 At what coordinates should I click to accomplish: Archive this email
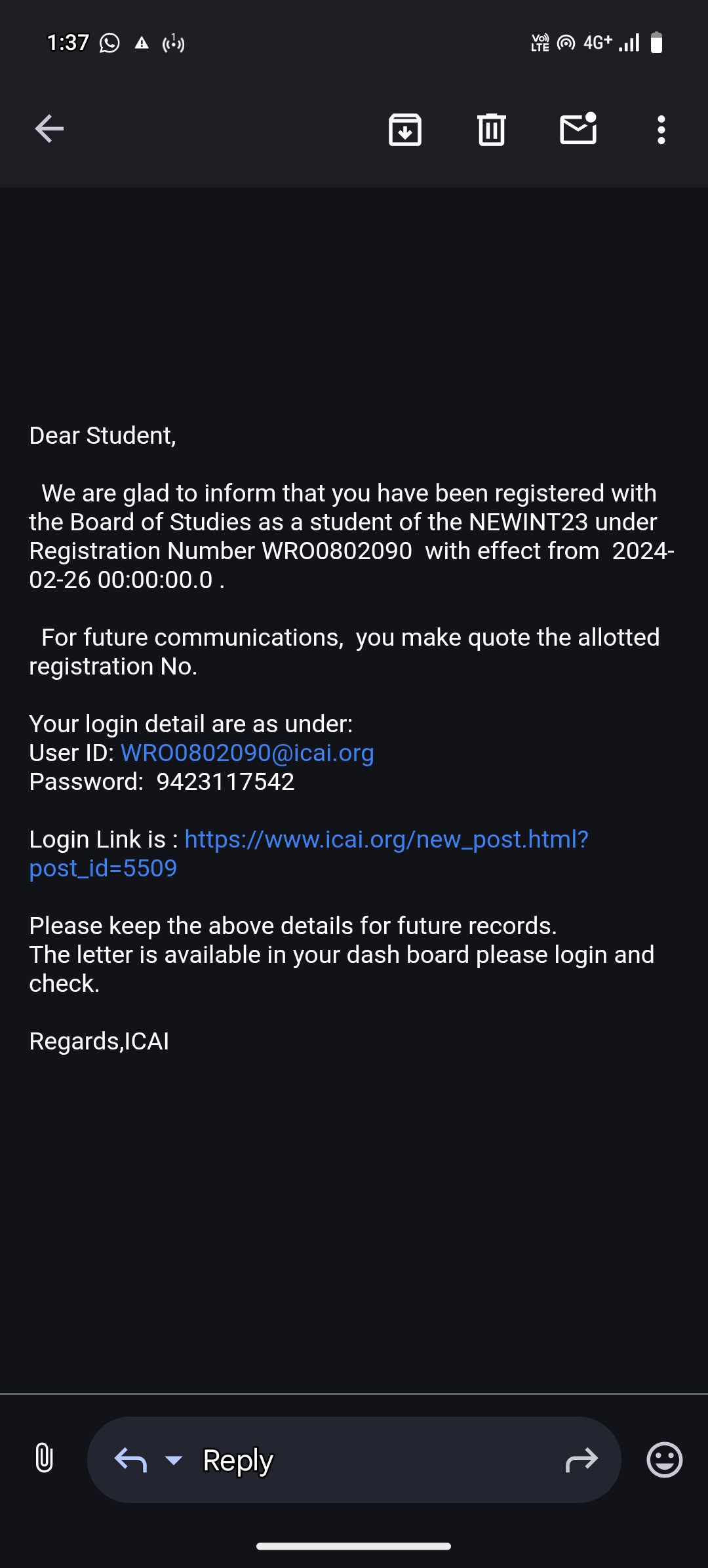click(405, 129)
